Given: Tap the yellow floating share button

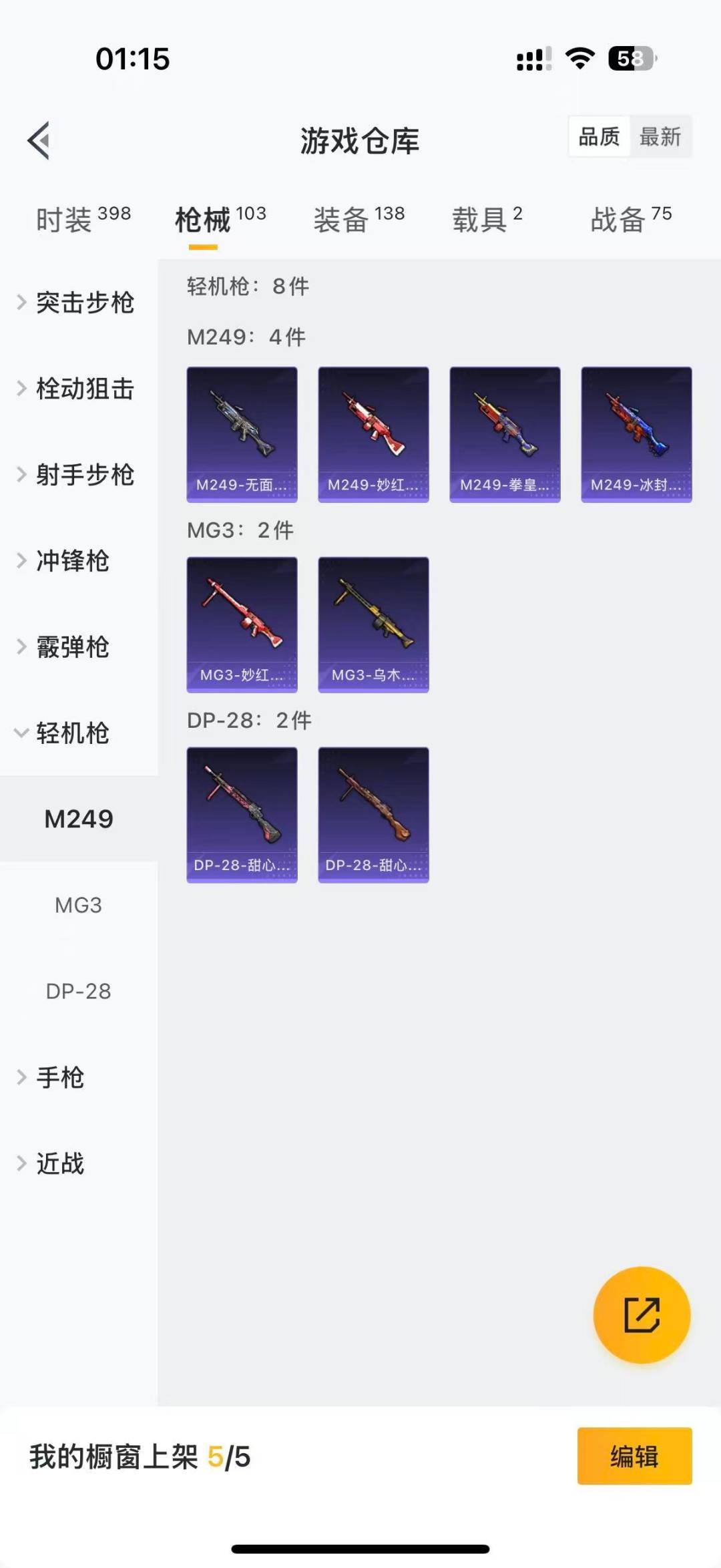Looking at the screenshot, I should click(642, 1314).
